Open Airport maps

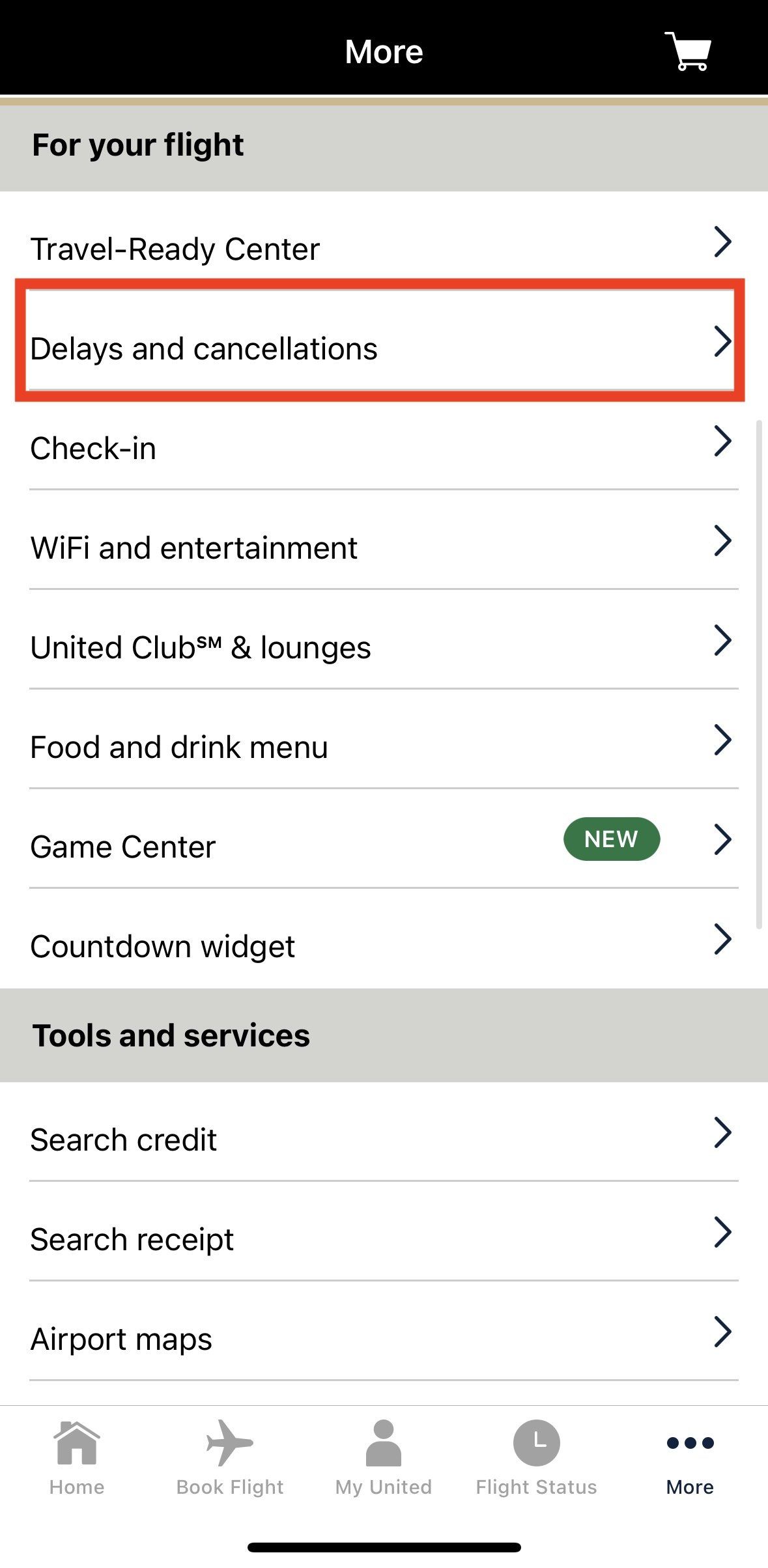point(384,1332)
